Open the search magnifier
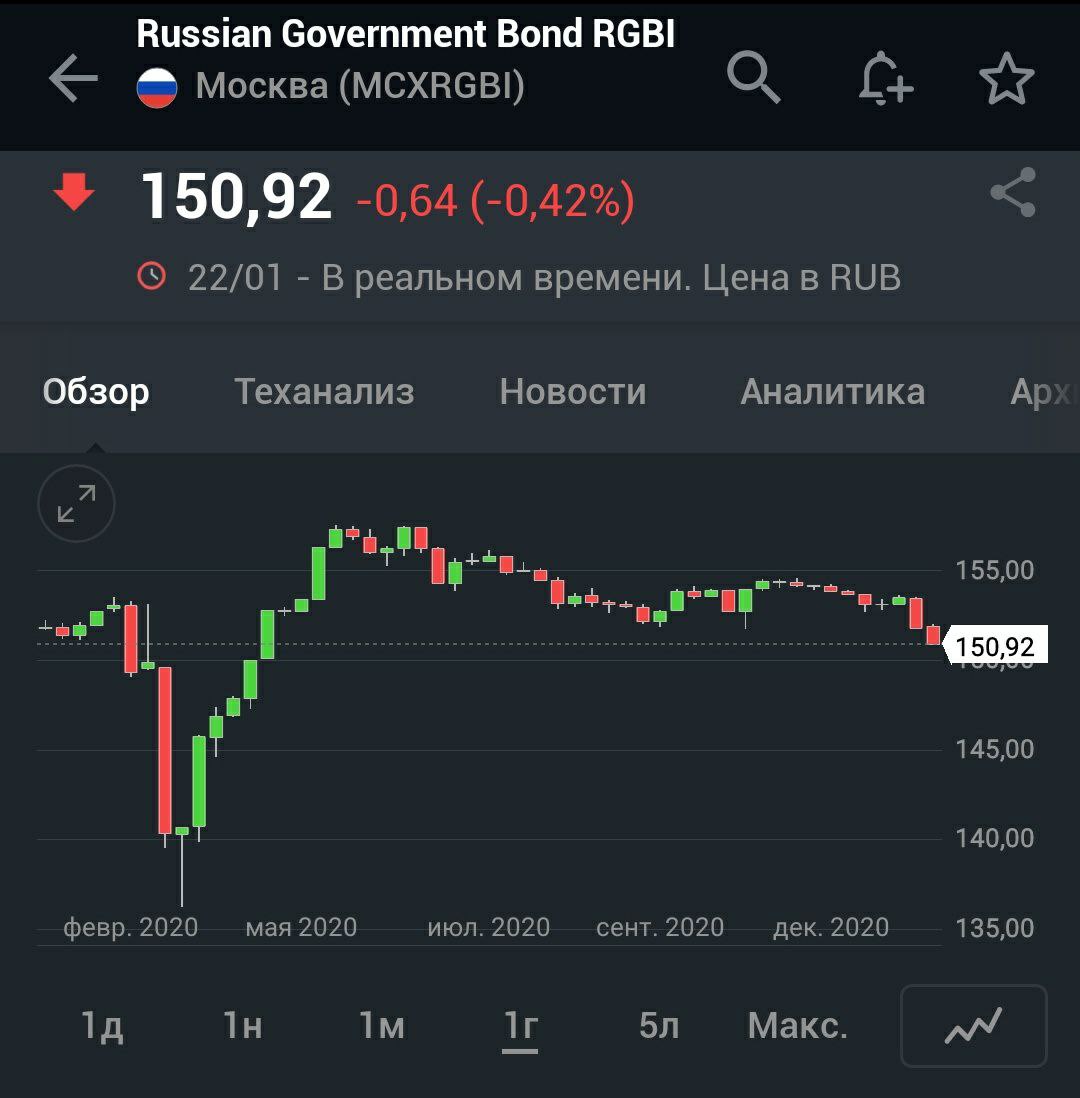The width and height of the screenshot is (1080, 1098). [753, 79]
